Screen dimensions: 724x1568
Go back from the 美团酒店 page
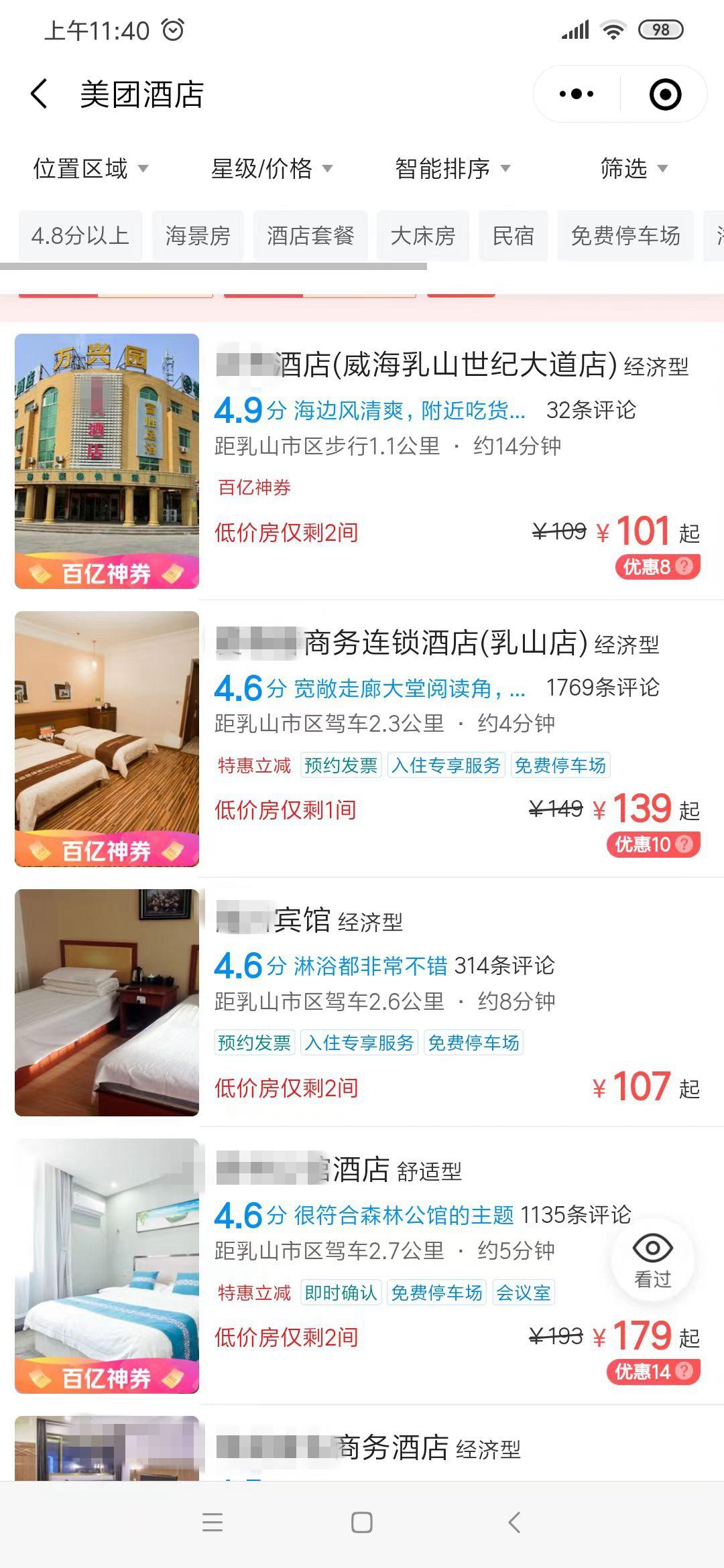click(39, 94)
